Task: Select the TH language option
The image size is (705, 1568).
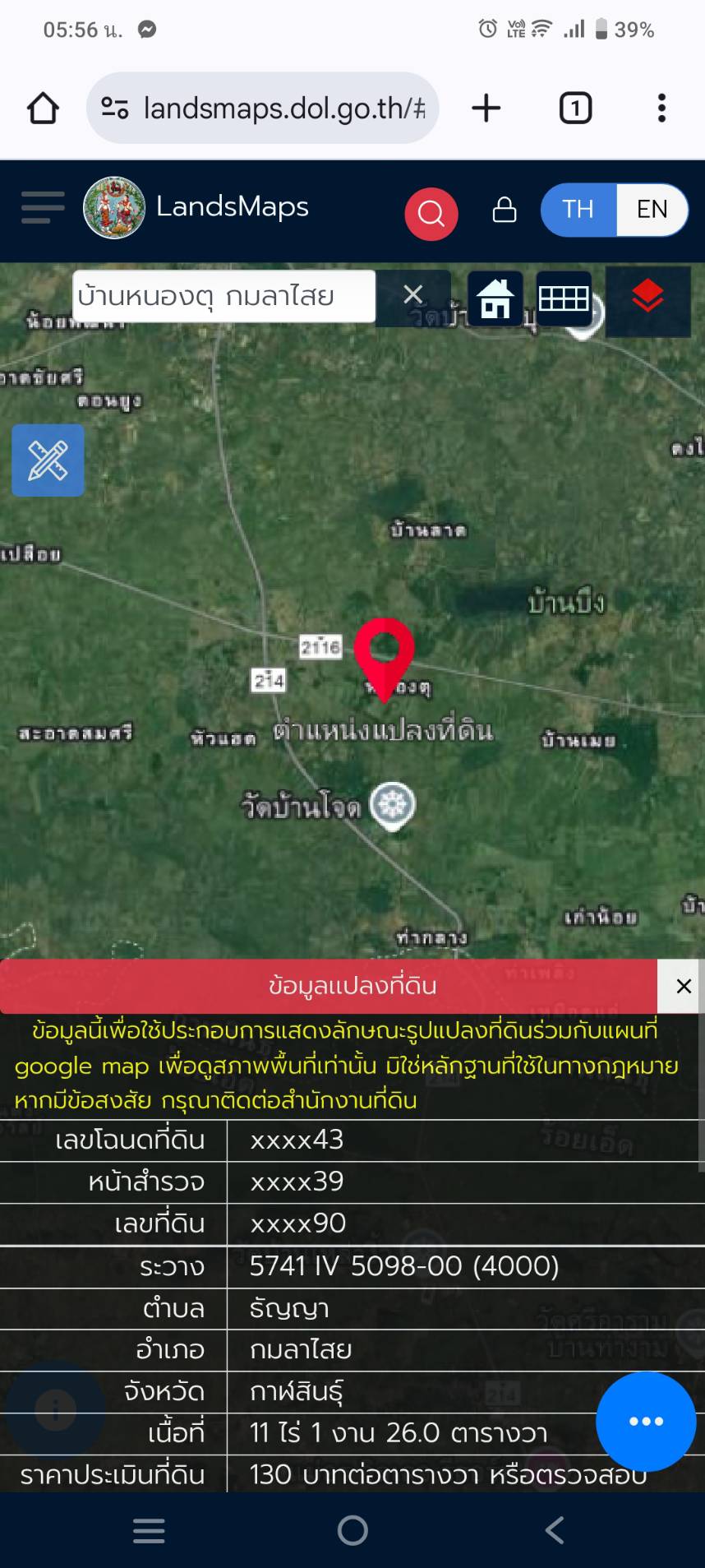Action: 578,210
